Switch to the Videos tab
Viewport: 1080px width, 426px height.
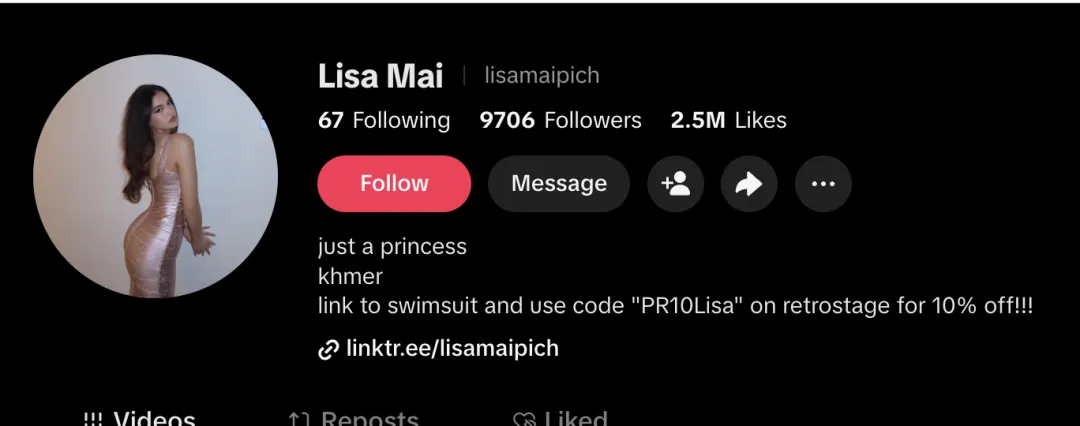click(140, 417)
